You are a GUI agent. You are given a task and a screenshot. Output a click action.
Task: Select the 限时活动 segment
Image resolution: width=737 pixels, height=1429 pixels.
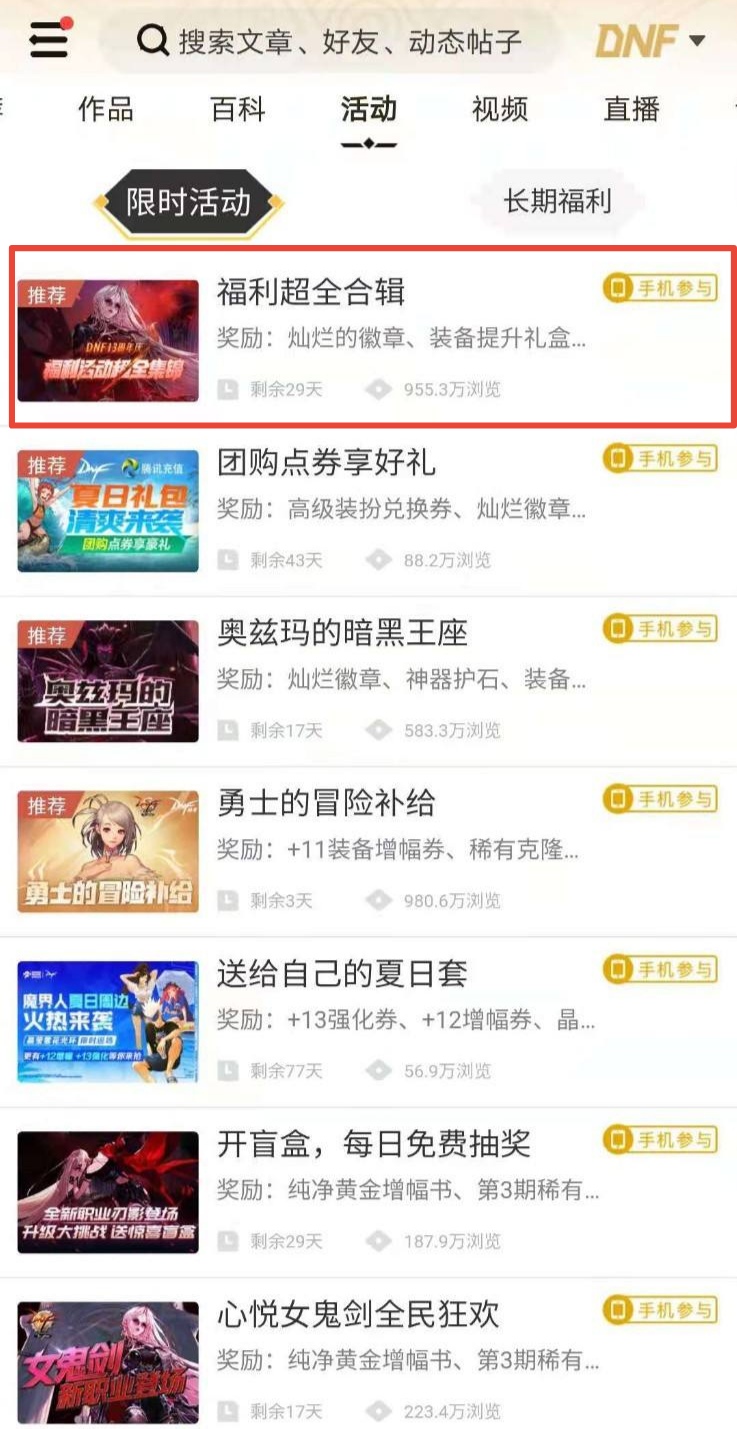(x=188, y=202)
